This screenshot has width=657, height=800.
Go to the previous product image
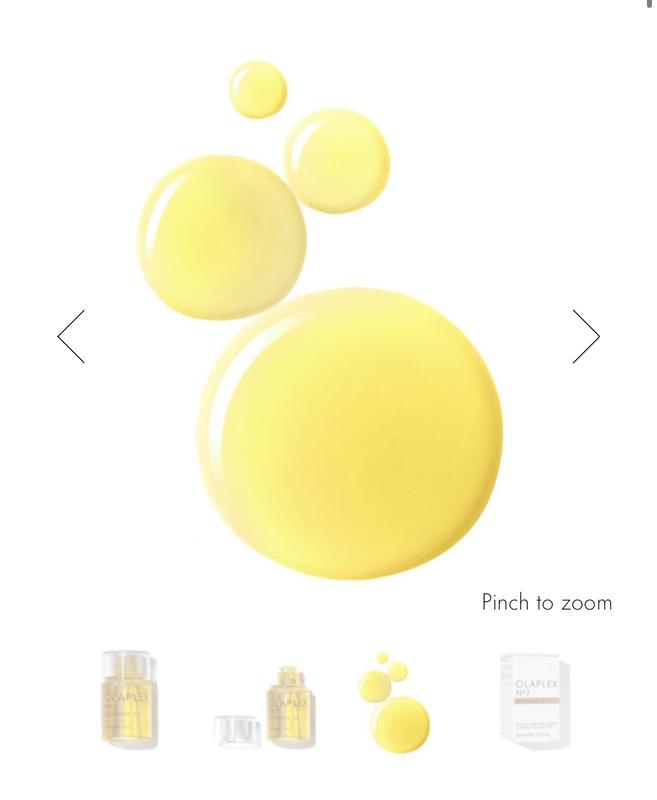tap(71, 336)
